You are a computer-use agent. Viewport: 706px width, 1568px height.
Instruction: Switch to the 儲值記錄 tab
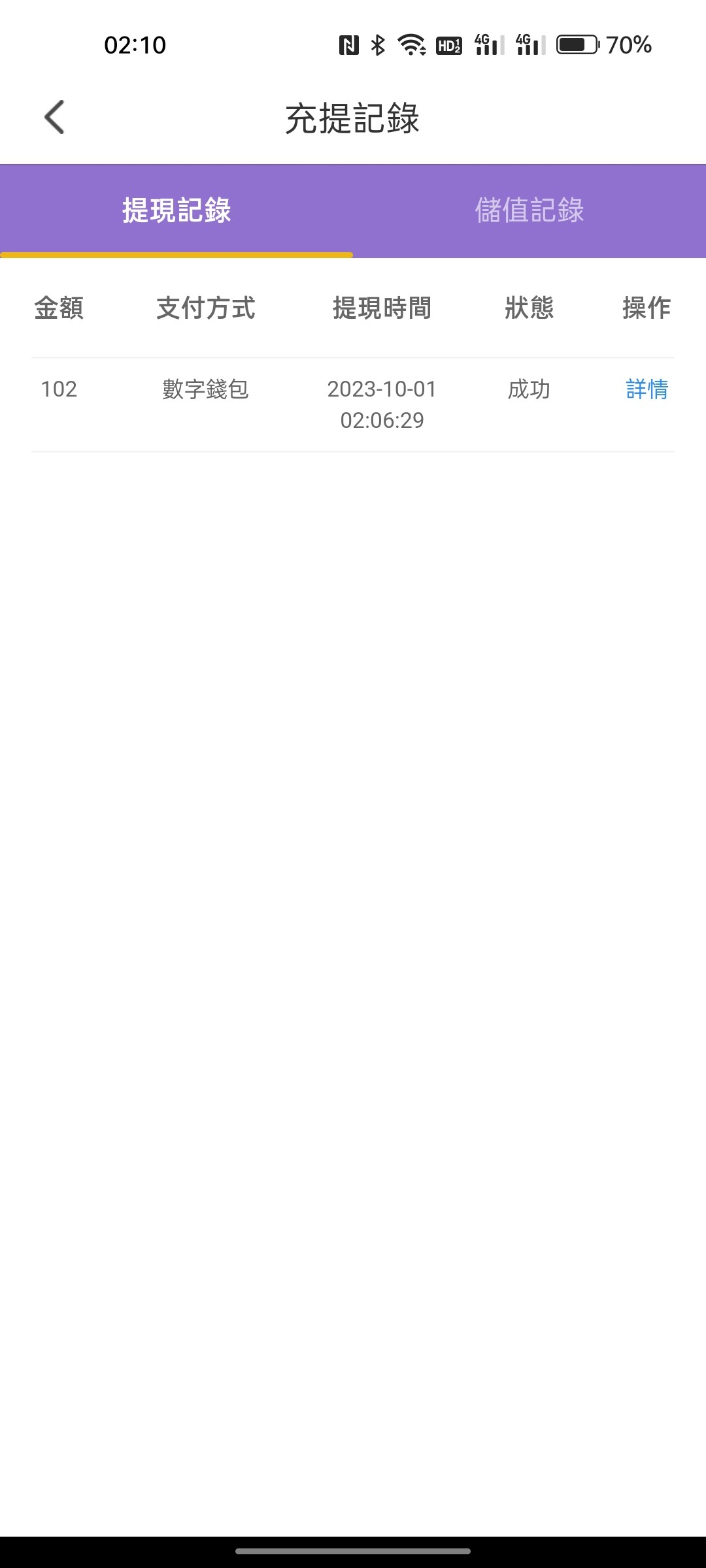[529, 210]
